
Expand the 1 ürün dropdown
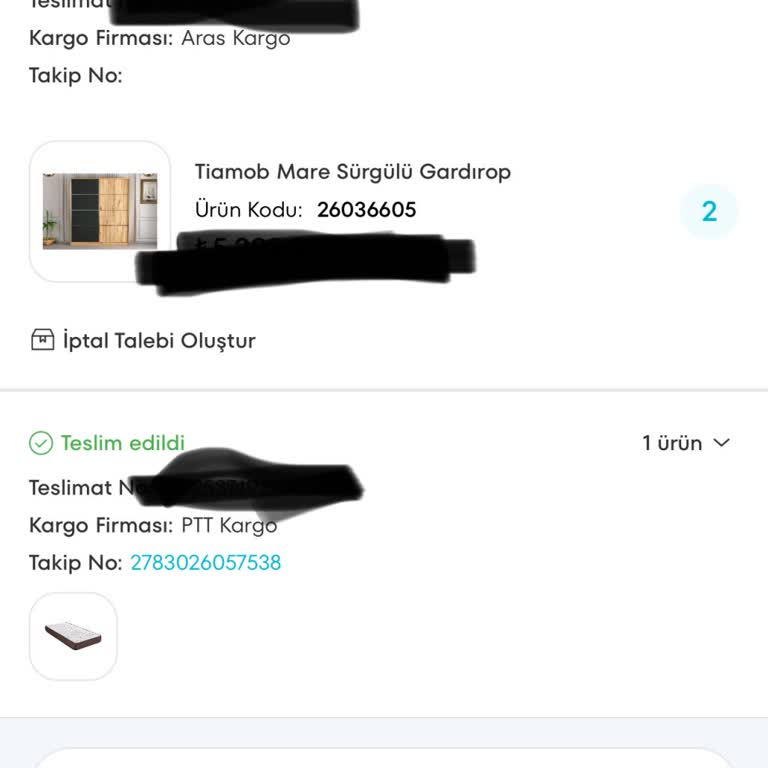point(686,443)
